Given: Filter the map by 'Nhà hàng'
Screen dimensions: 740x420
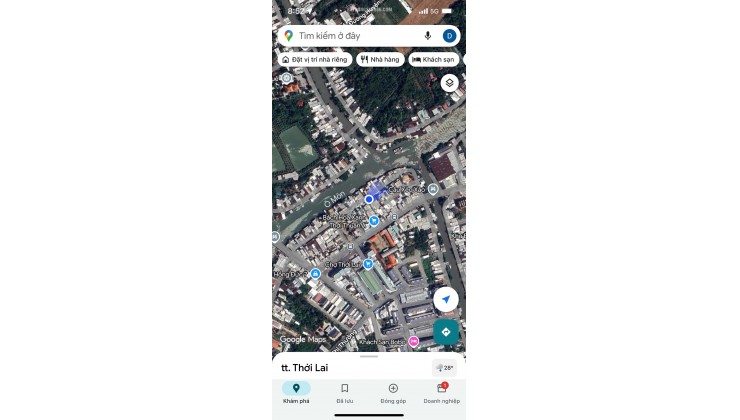Looking at the screenshot, I should (x=380, y=59).
